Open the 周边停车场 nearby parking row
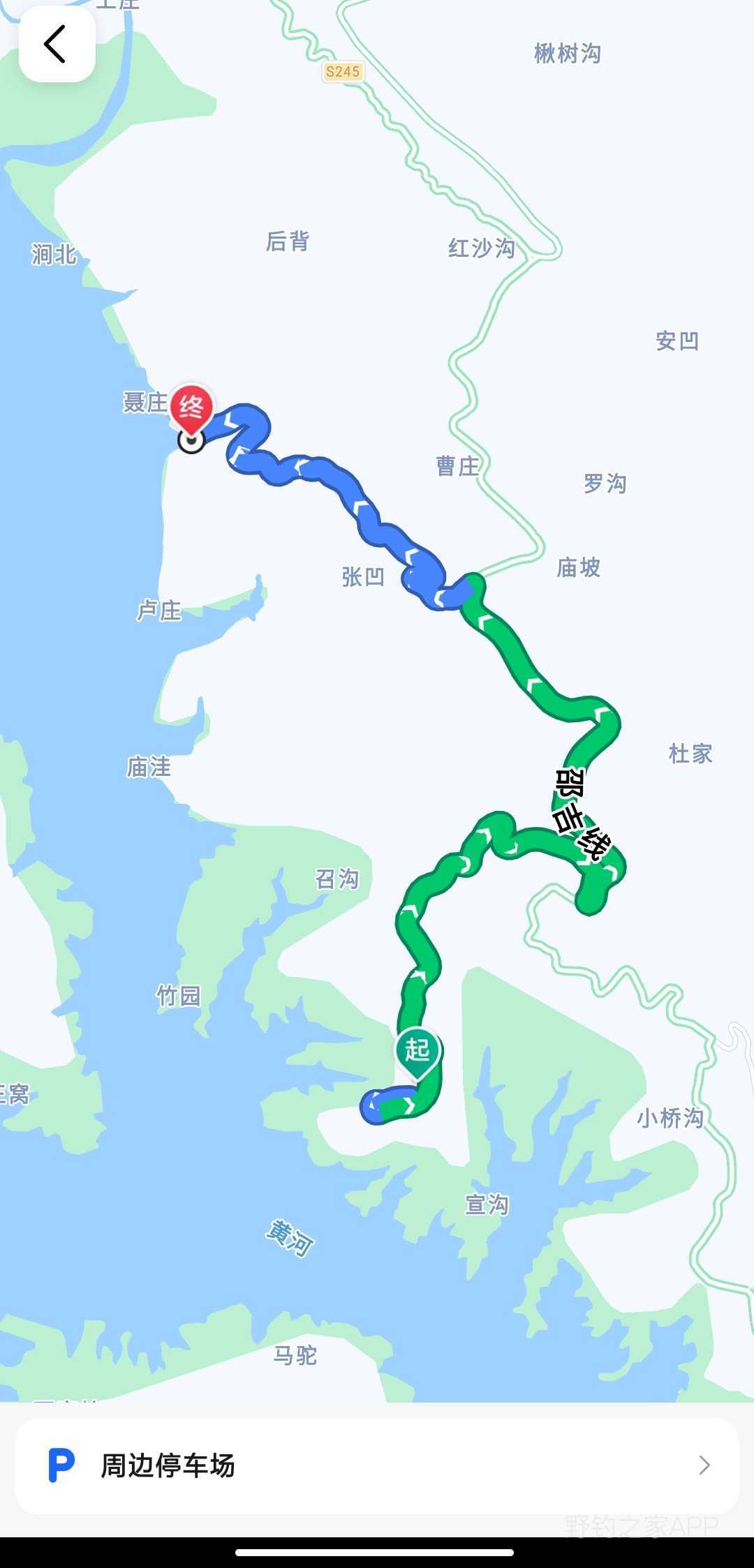Image resolution: width=754 pixels, height=1568 pixels. pos(377,1465)
